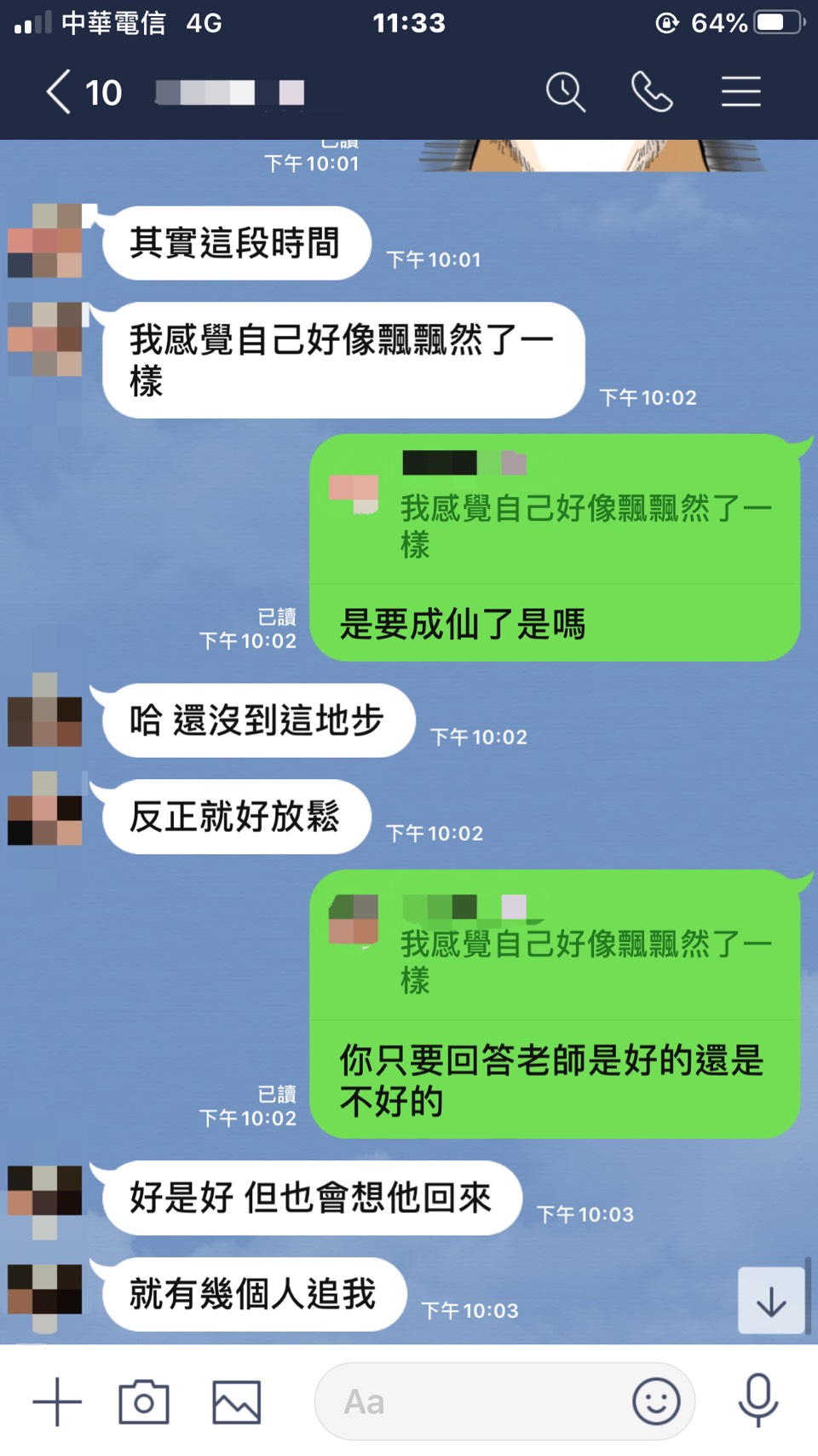This screenshot has height=1456, width=818.
Task: Open the plus attachment menu
Action: [57, 1401]
